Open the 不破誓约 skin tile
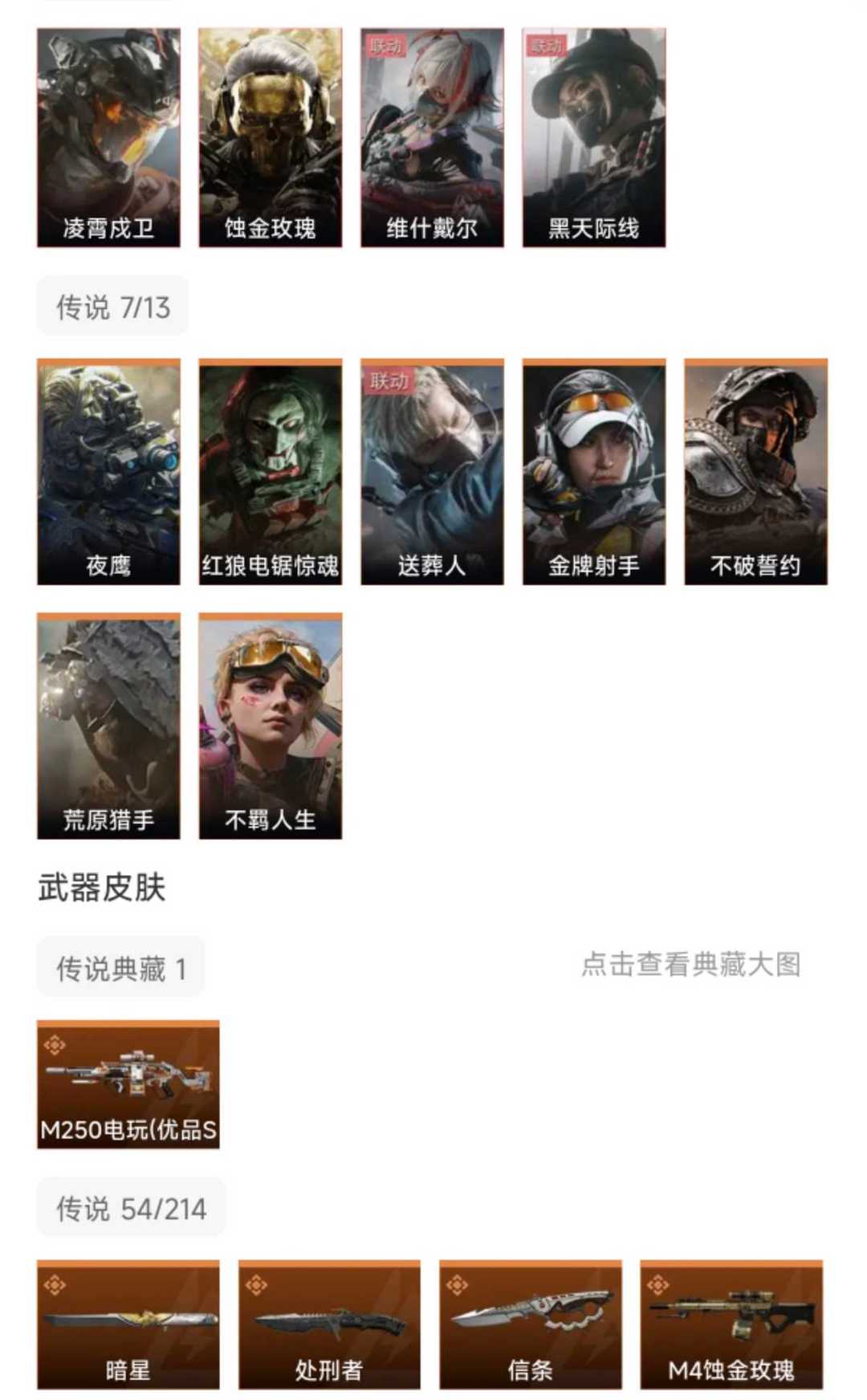867x1400 pixels. 755,471
